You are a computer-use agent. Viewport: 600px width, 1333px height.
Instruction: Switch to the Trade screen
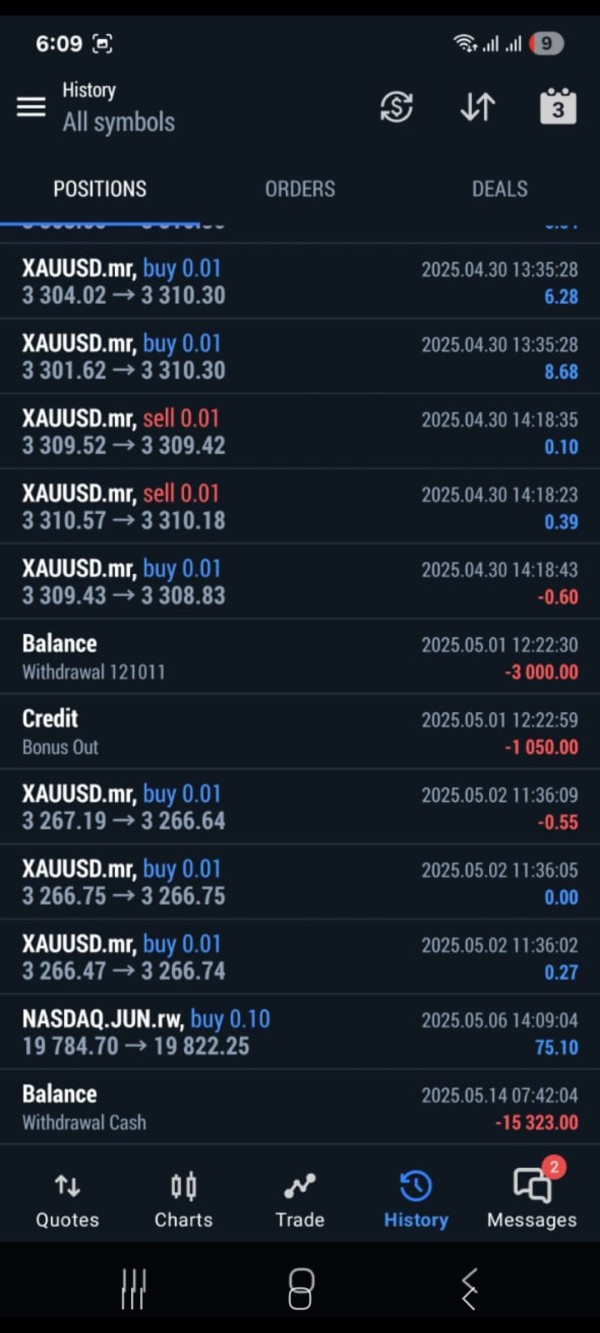(300, 1200)
